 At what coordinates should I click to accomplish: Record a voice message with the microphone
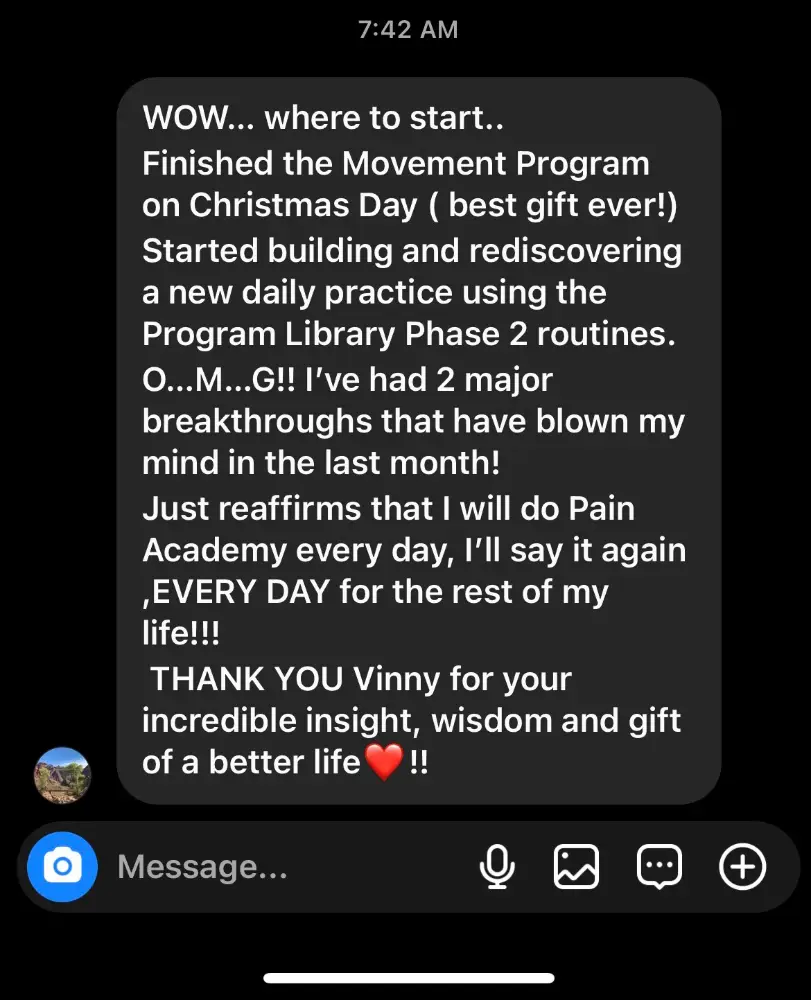(x=497, y=866)
